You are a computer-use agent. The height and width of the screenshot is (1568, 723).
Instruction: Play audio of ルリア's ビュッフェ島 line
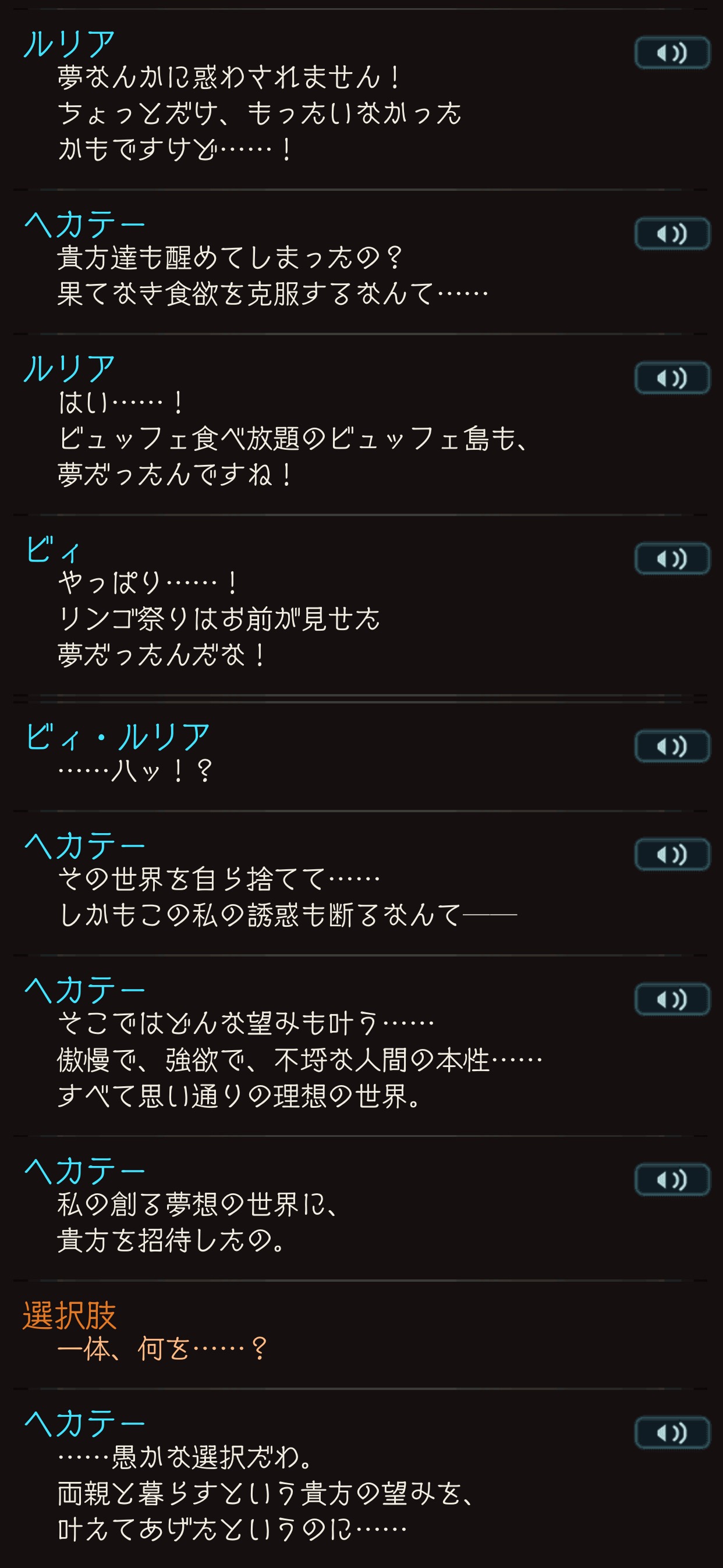pyautogui.click(x=672, y=378)
